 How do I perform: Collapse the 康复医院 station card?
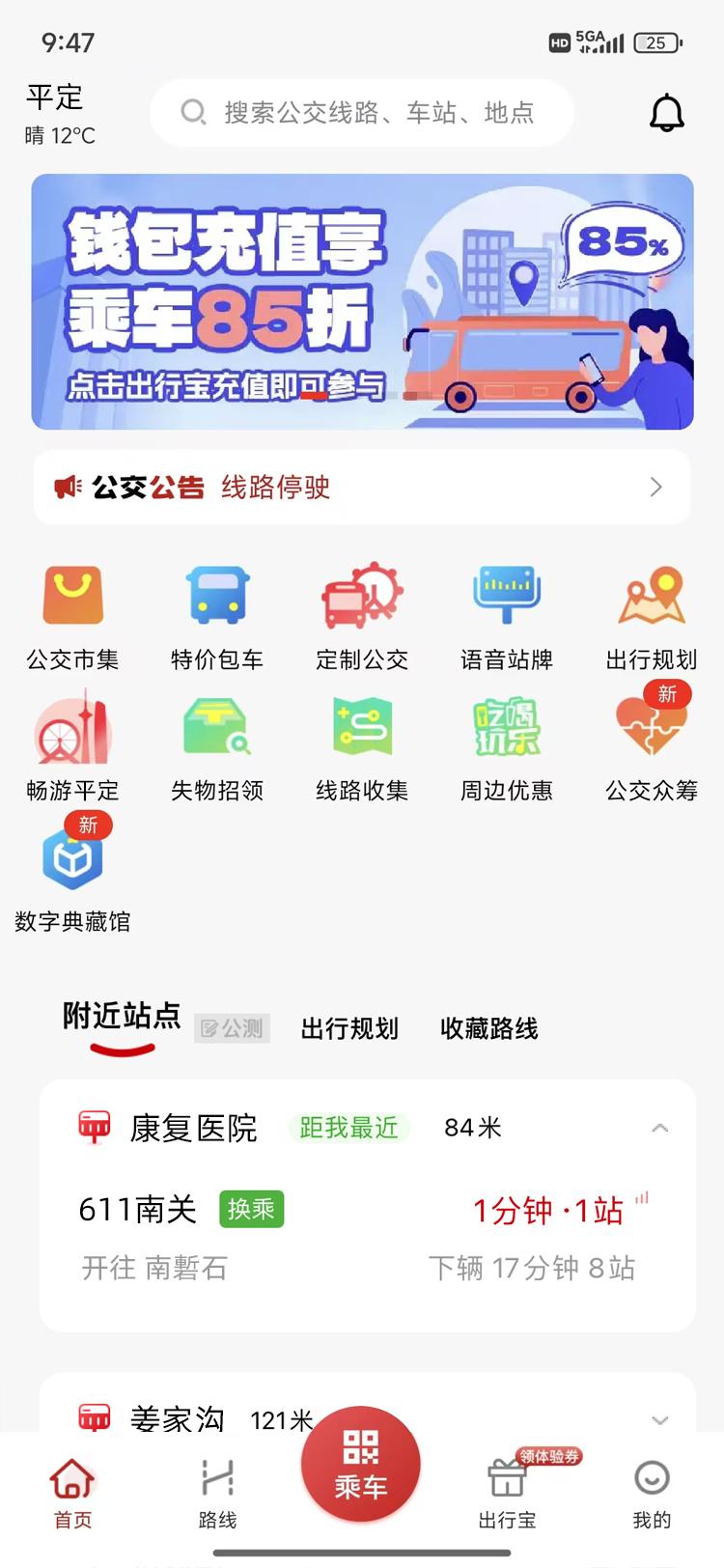click(x=660, y=1126)
